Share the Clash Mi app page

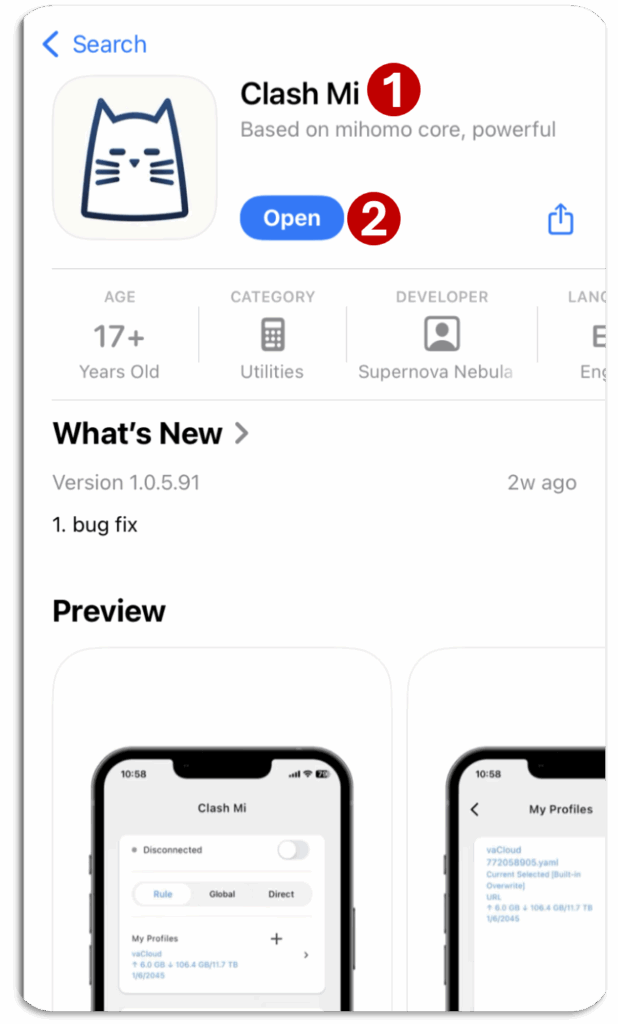pyautogui.click(x=561, y=219)
